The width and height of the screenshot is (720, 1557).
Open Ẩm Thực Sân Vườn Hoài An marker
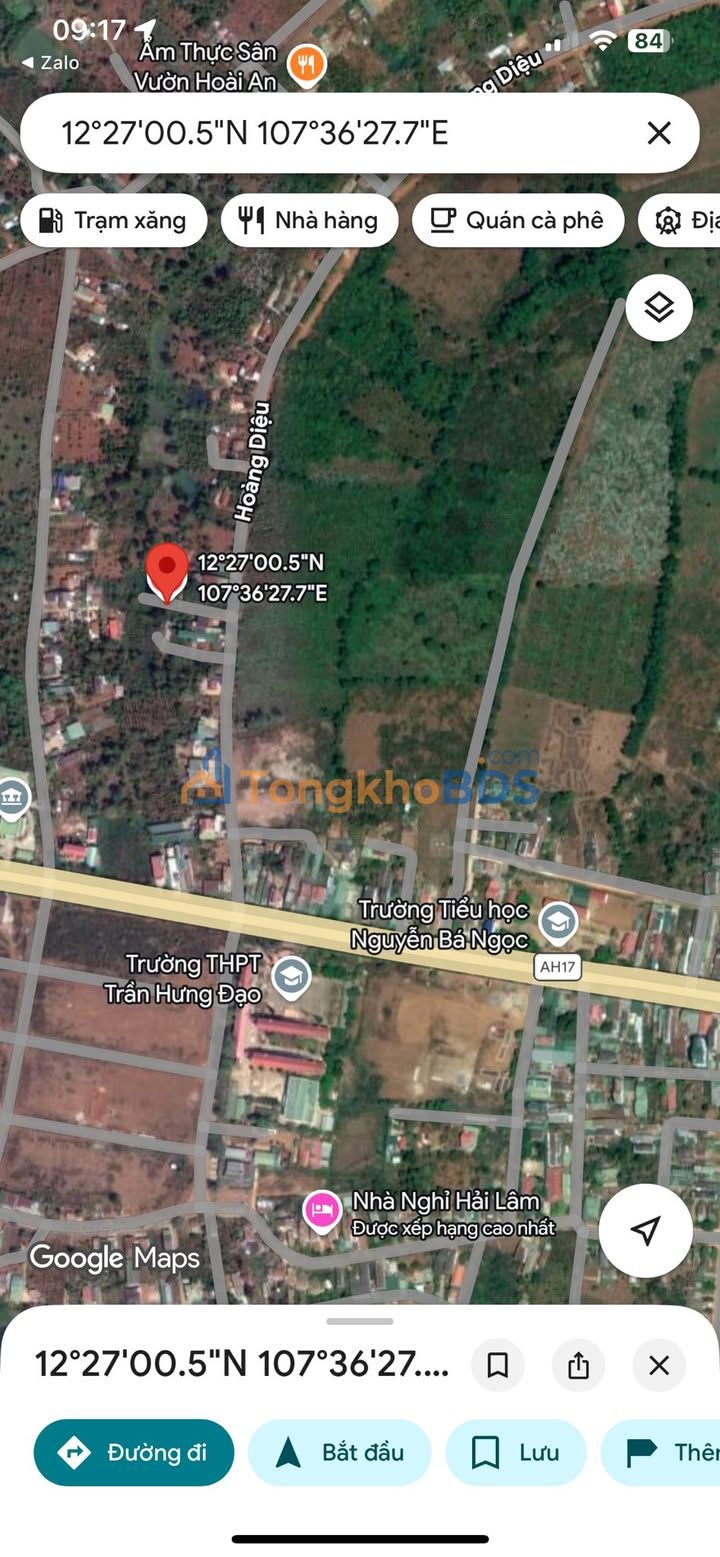click(x=306, y=66)
